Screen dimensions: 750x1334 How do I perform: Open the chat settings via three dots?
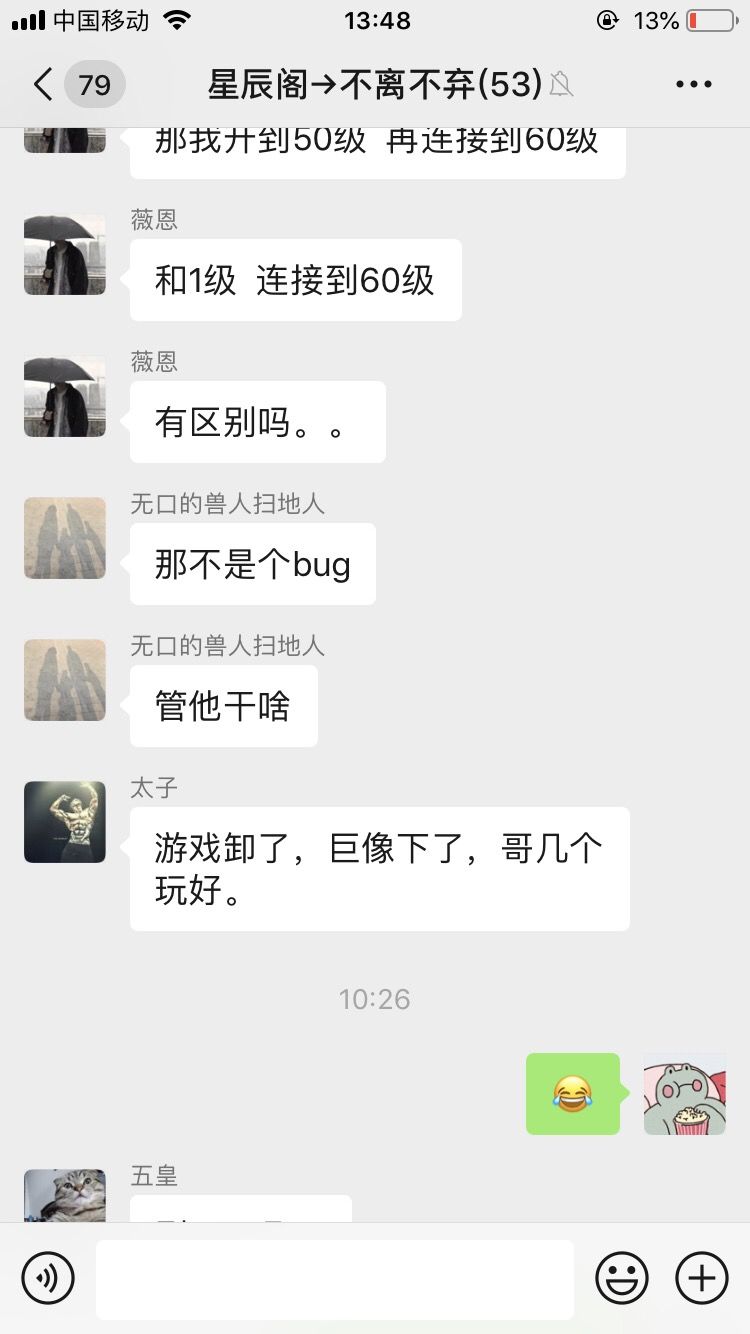coord(693,84)
